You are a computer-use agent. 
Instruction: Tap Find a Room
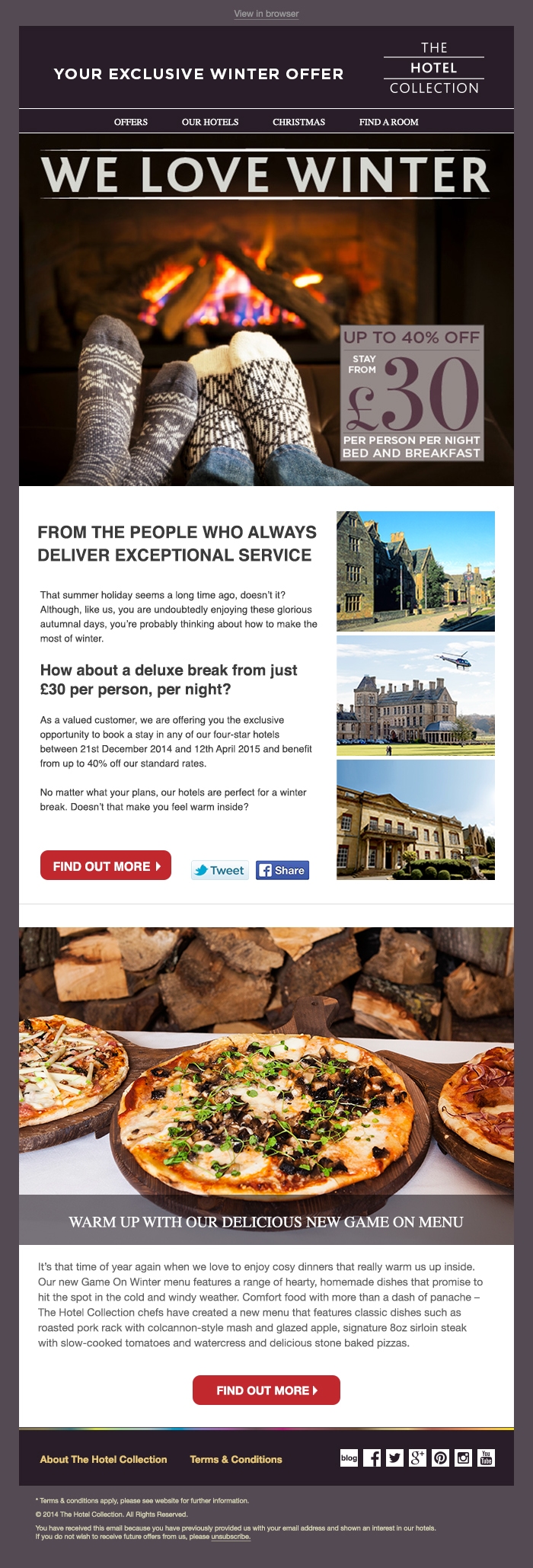click(x=388, y=122)
